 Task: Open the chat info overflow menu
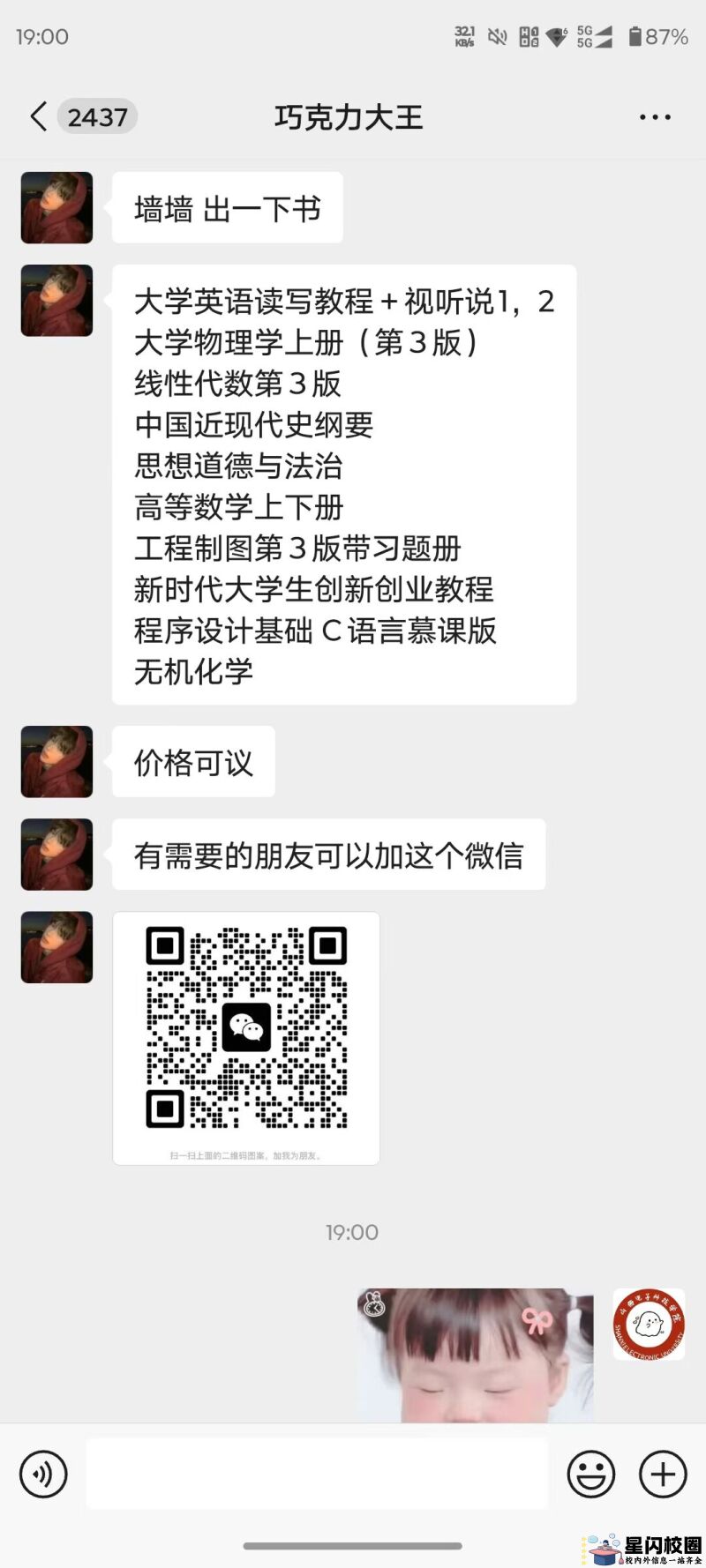[x=654, y=117]
